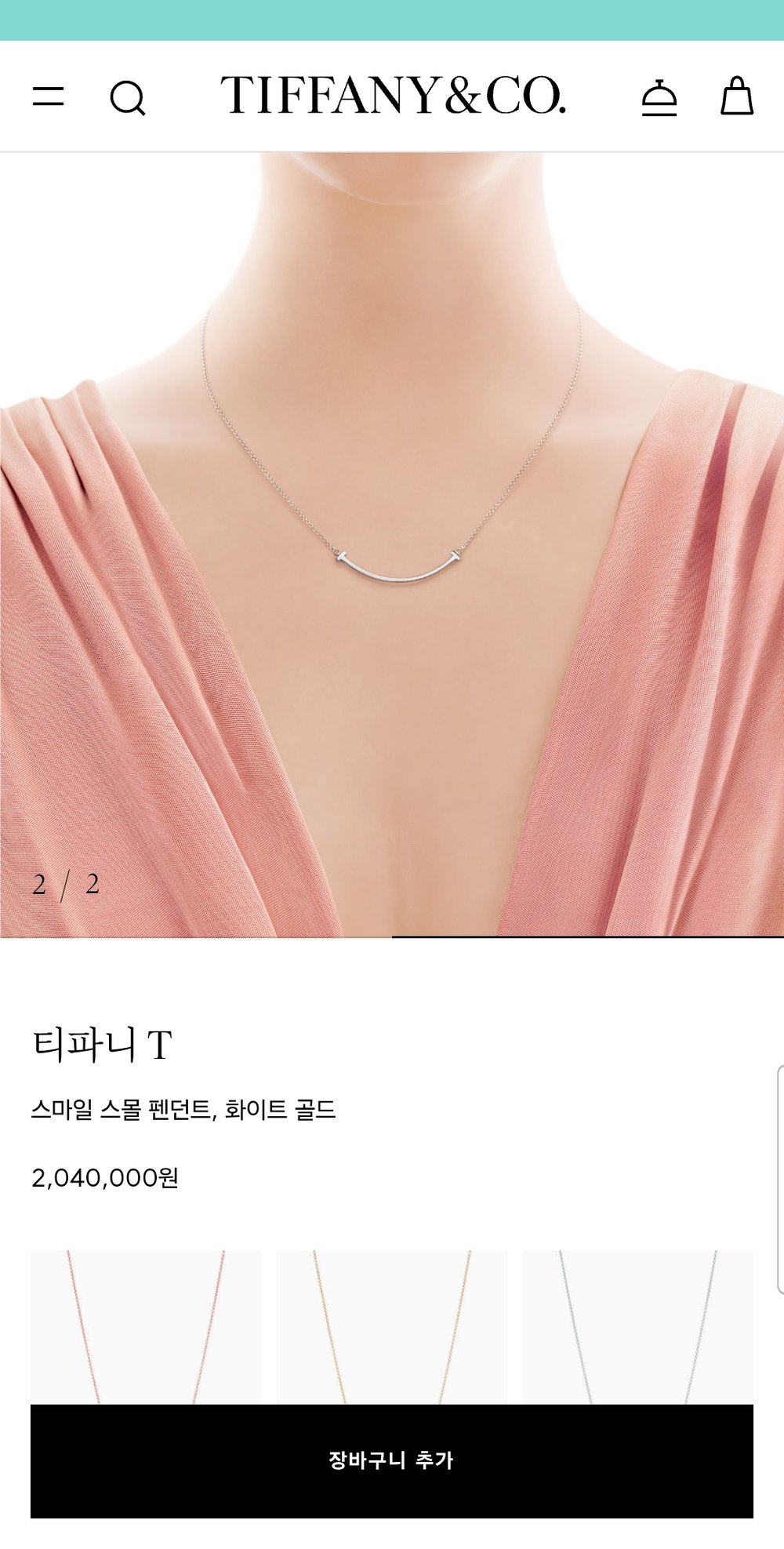
Task: Open the shopping bag
Action: click(x=736, y=96)
